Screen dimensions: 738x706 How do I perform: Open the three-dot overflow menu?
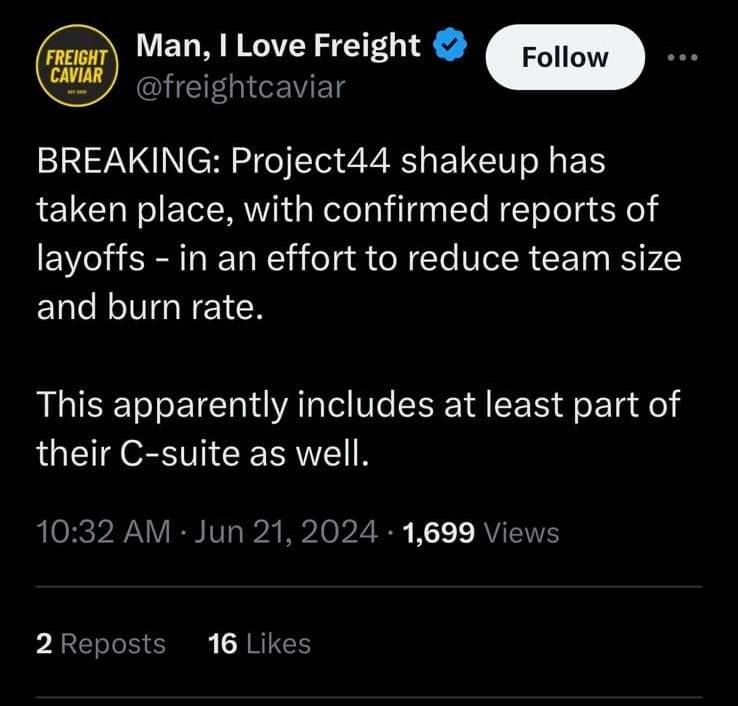(683, 57)
